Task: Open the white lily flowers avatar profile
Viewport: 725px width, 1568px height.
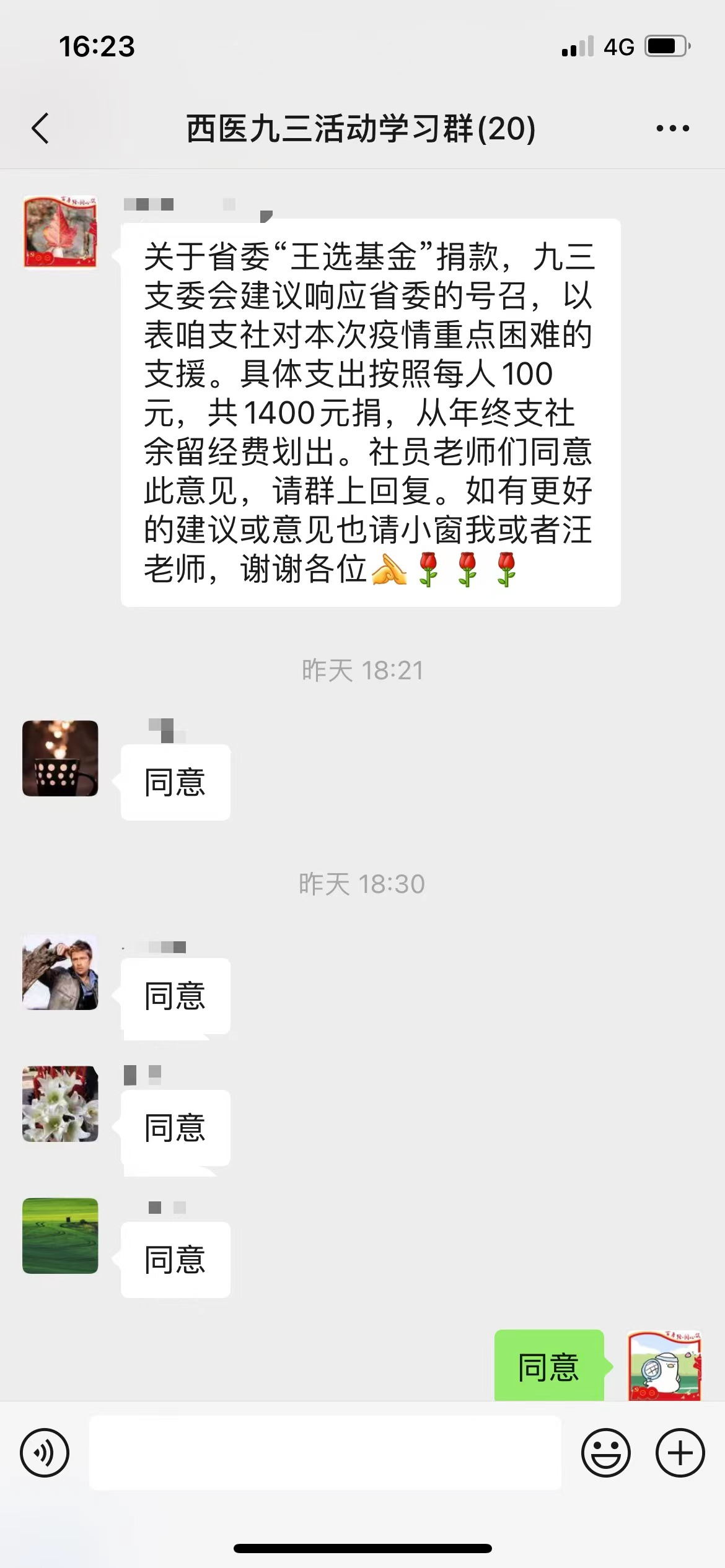Action: 60,1104
